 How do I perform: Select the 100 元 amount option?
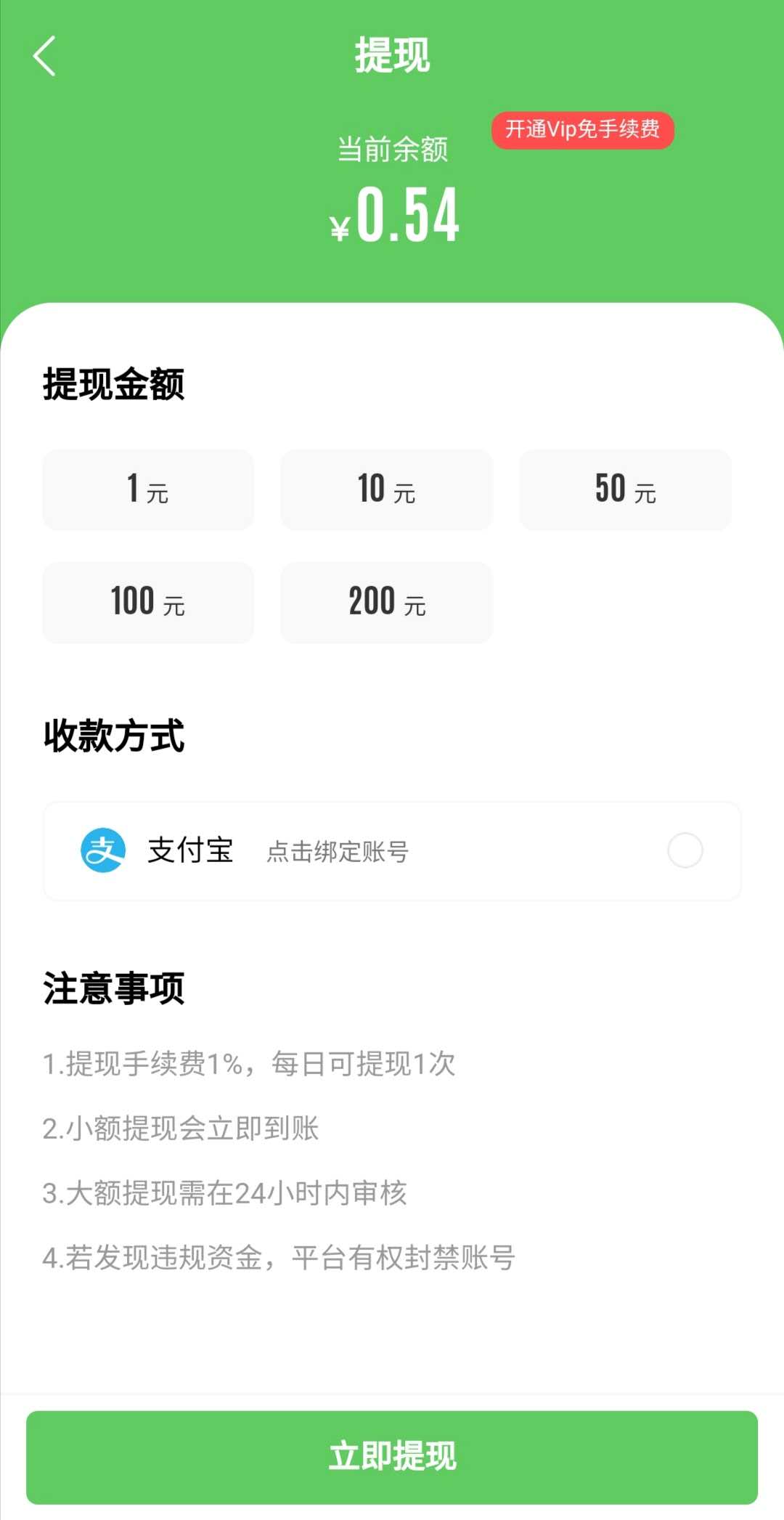(x=148, y=602)
